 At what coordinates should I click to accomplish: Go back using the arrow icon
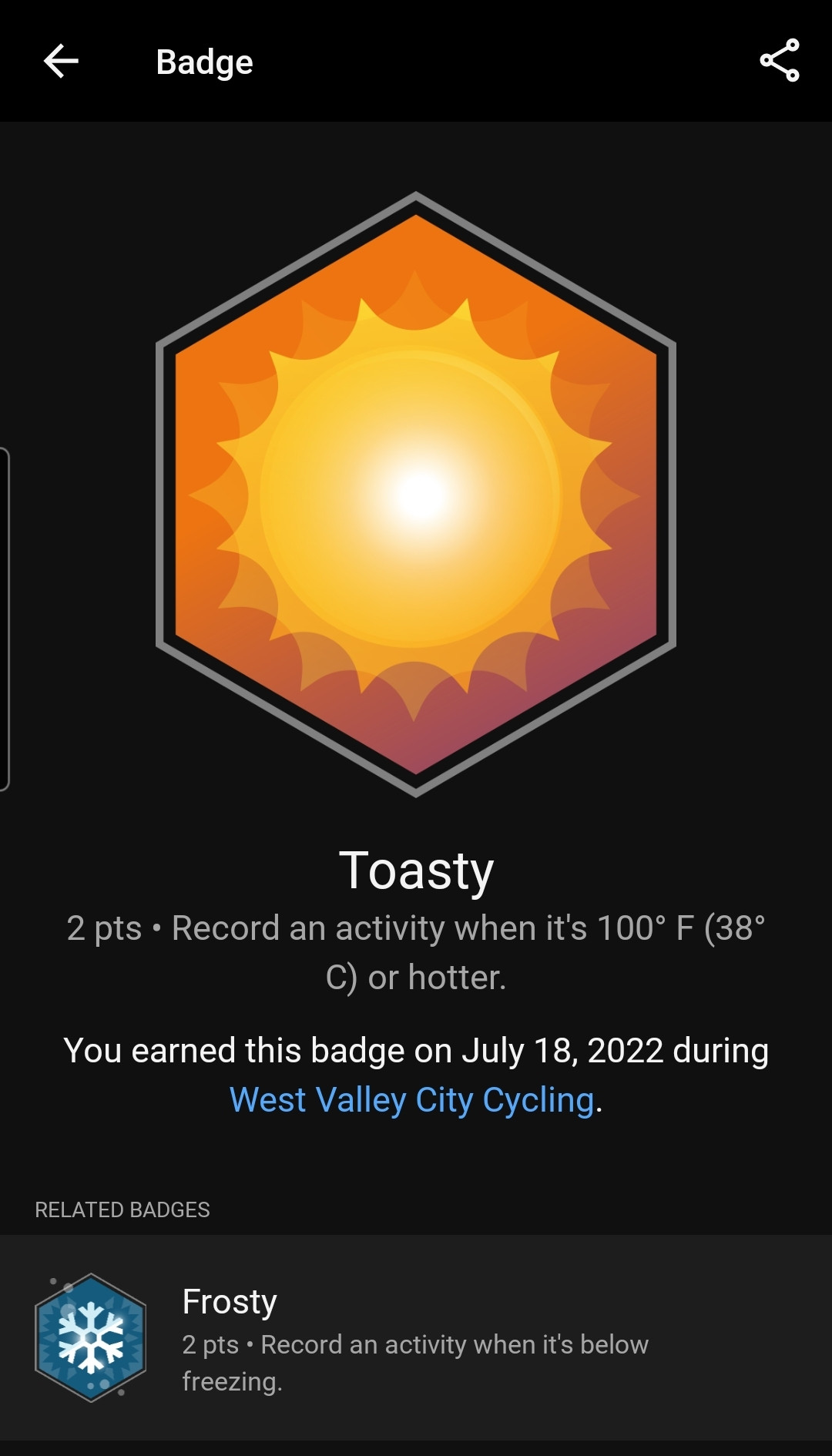pyautogui.click(x=61, y=62)
